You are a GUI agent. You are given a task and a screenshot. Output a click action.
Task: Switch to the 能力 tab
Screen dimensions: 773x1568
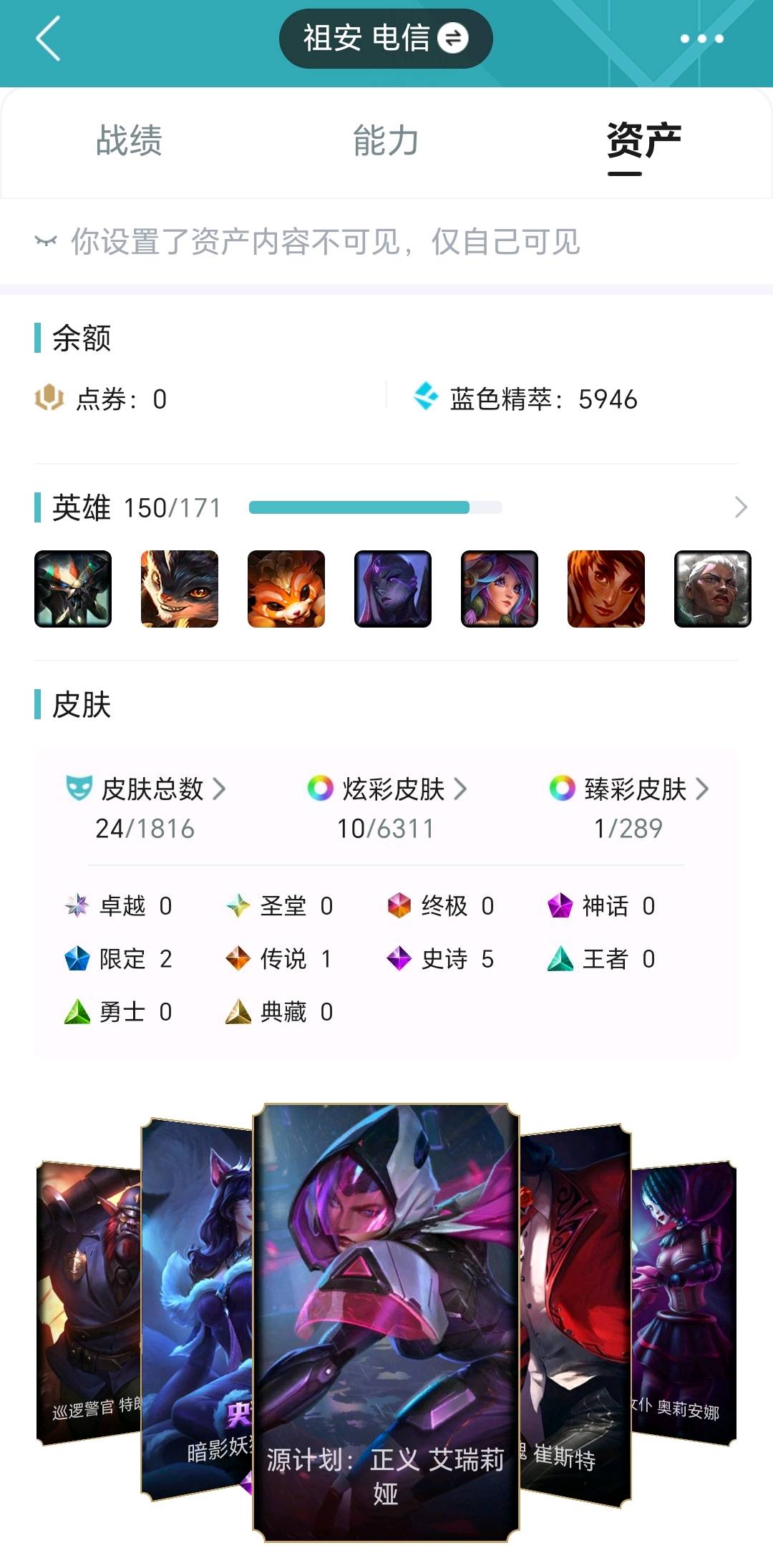pyautogui.click(x=386, y=140)
